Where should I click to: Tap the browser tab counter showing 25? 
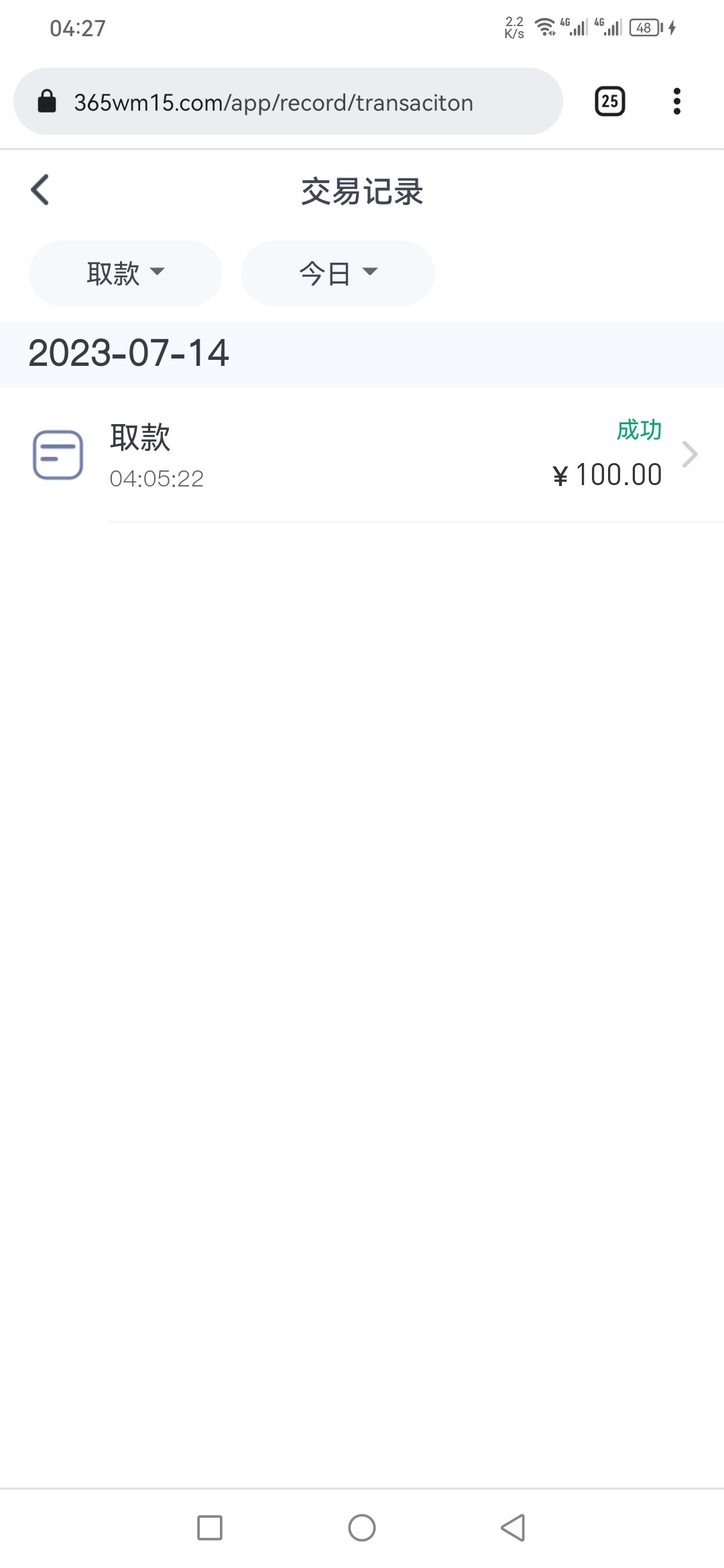[610, 101]
